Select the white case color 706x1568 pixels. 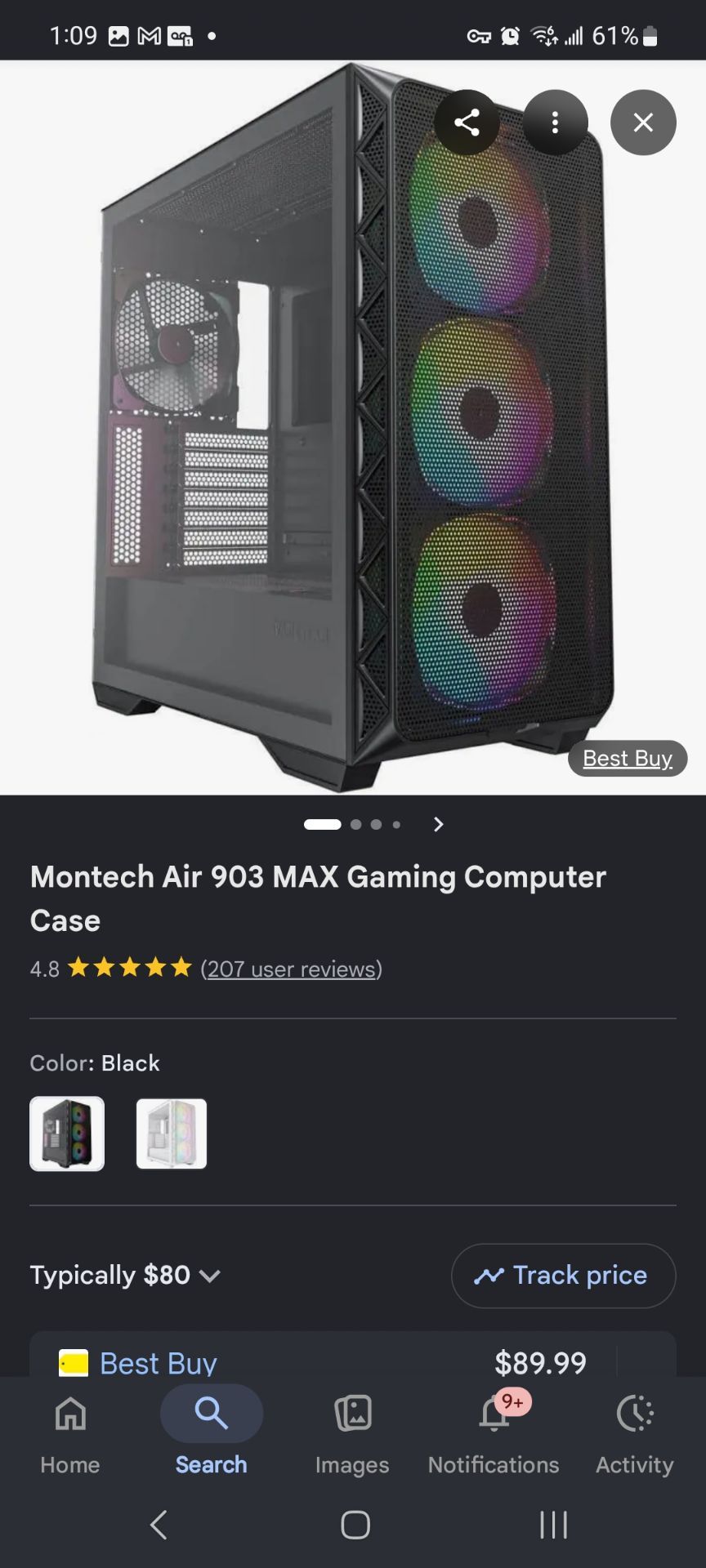172,1134
